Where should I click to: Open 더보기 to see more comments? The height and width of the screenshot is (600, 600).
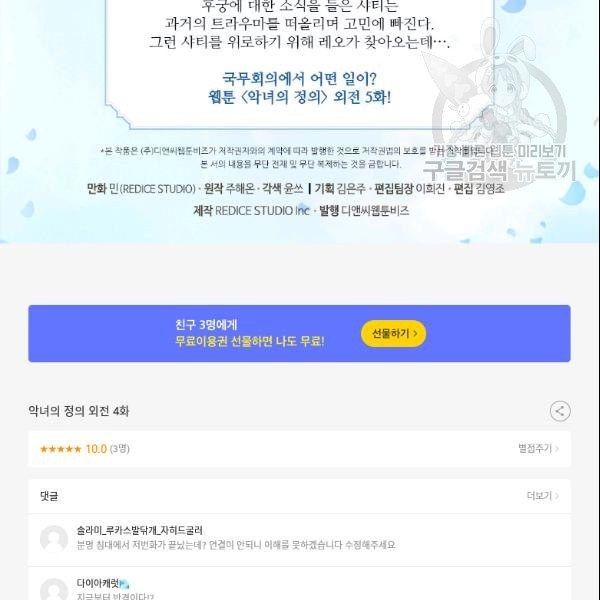pos(541,496)
